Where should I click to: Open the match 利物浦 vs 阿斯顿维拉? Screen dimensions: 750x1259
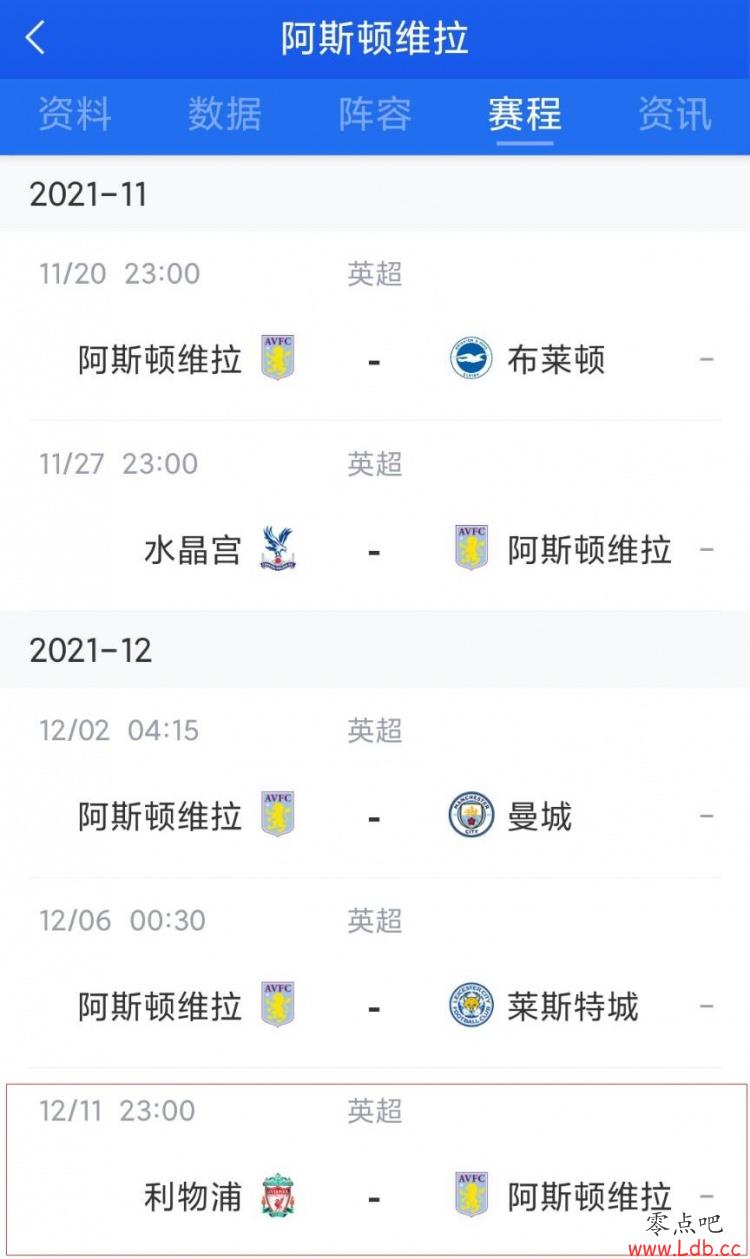(375, 1163)
